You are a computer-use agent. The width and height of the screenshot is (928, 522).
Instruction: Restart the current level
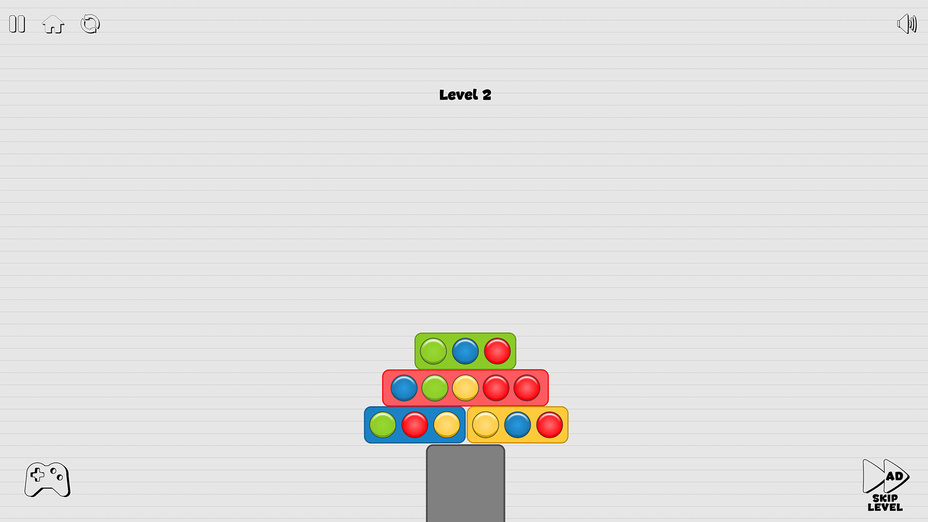pyautogui.click(x=90, y=24)
